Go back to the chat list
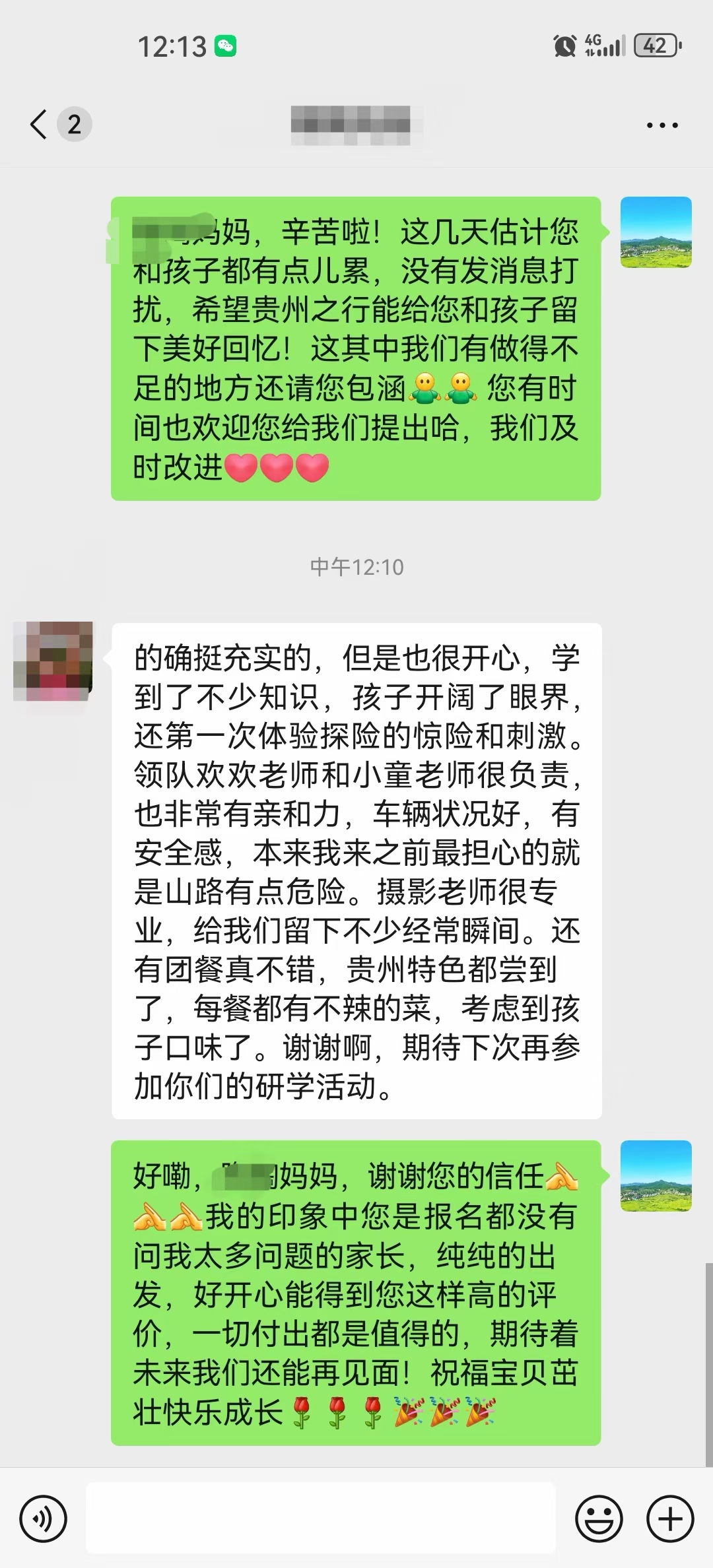This screenshot has height=1568, width=713. point(40,124)
